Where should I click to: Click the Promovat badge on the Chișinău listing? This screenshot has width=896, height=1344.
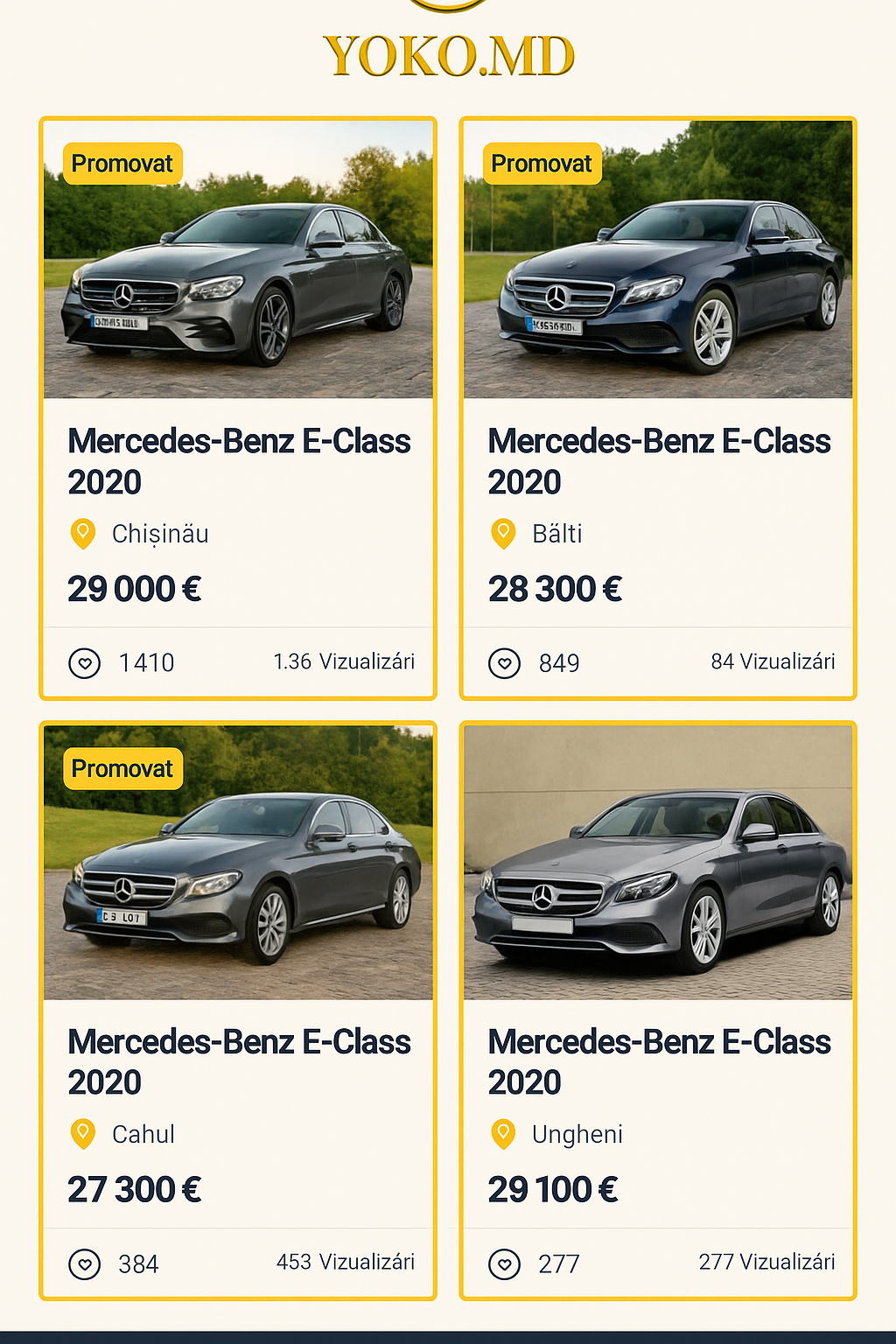tap(122, 163)
